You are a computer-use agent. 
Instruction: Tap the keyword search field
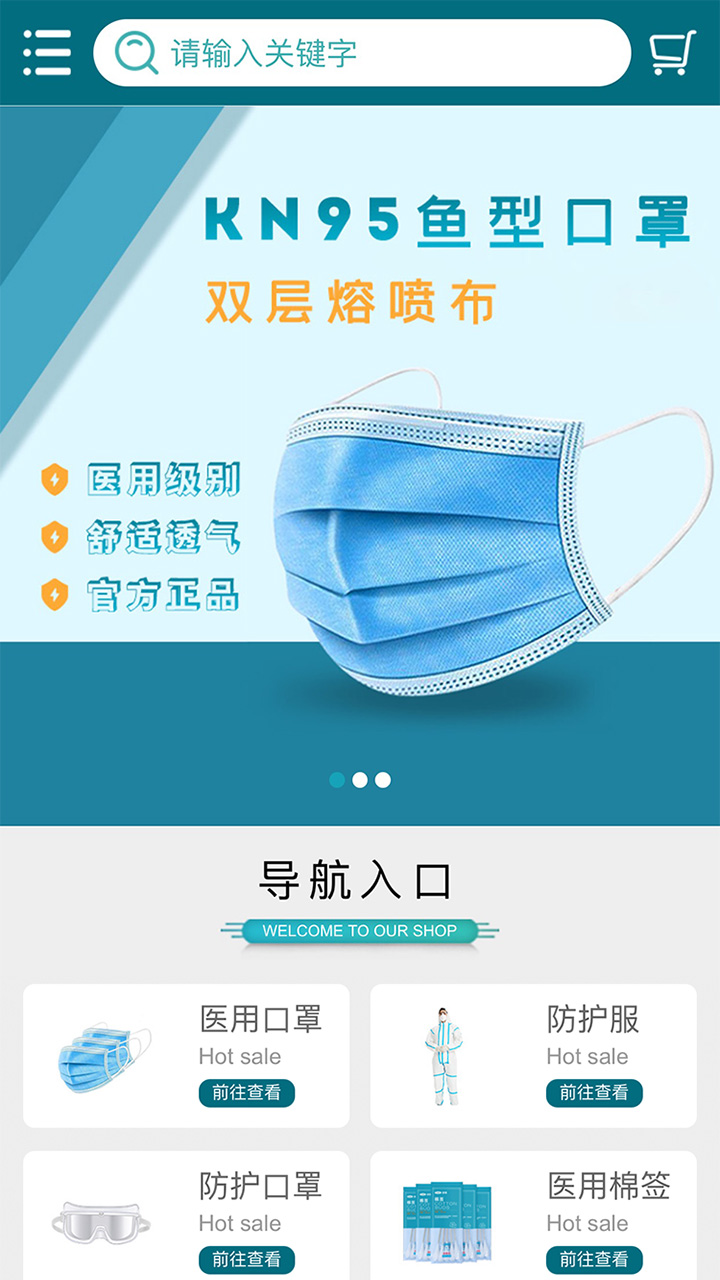[380, 52]
